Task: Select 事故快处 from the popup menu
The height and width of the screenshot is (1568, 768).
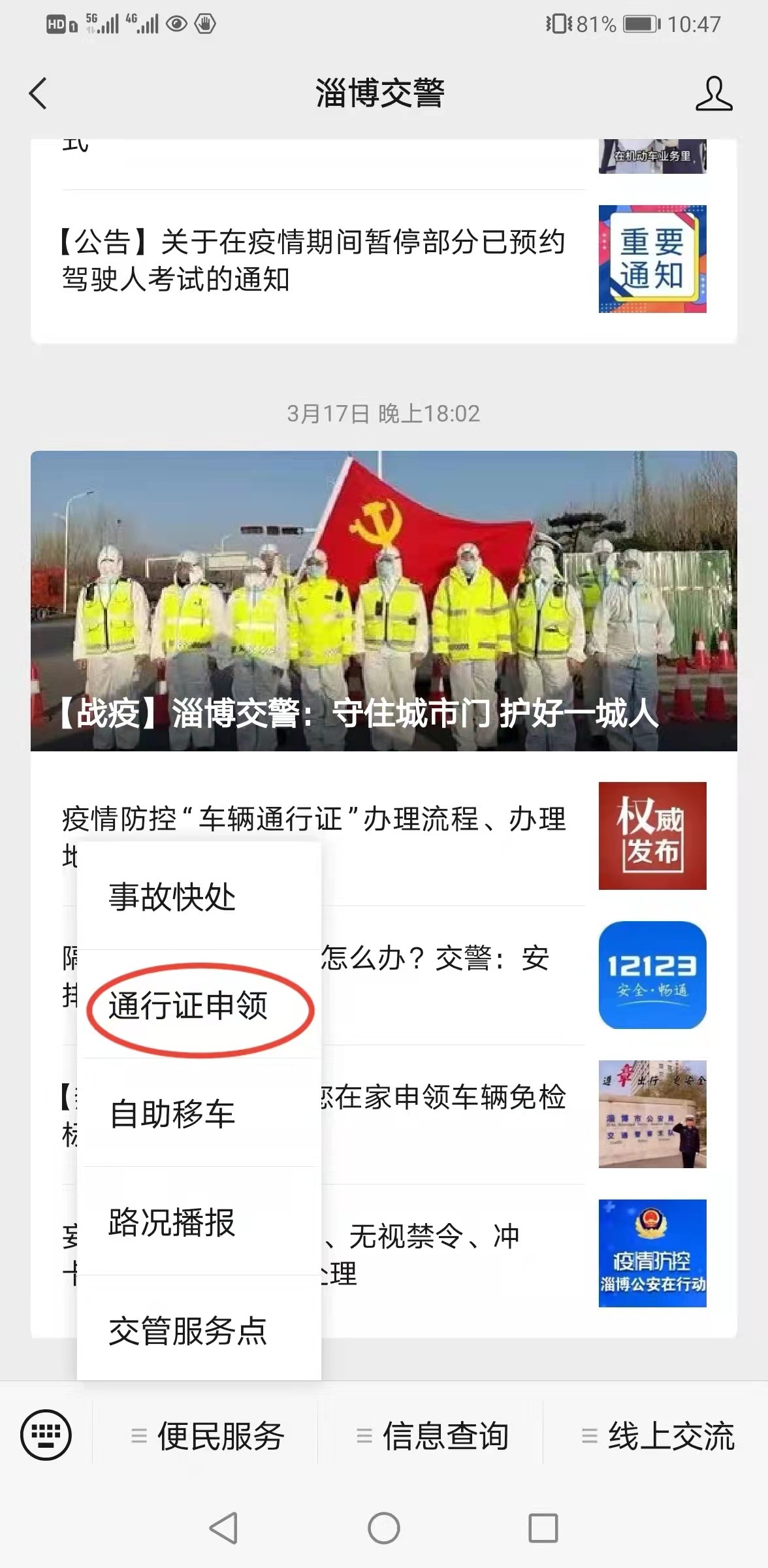Action: 172,896
